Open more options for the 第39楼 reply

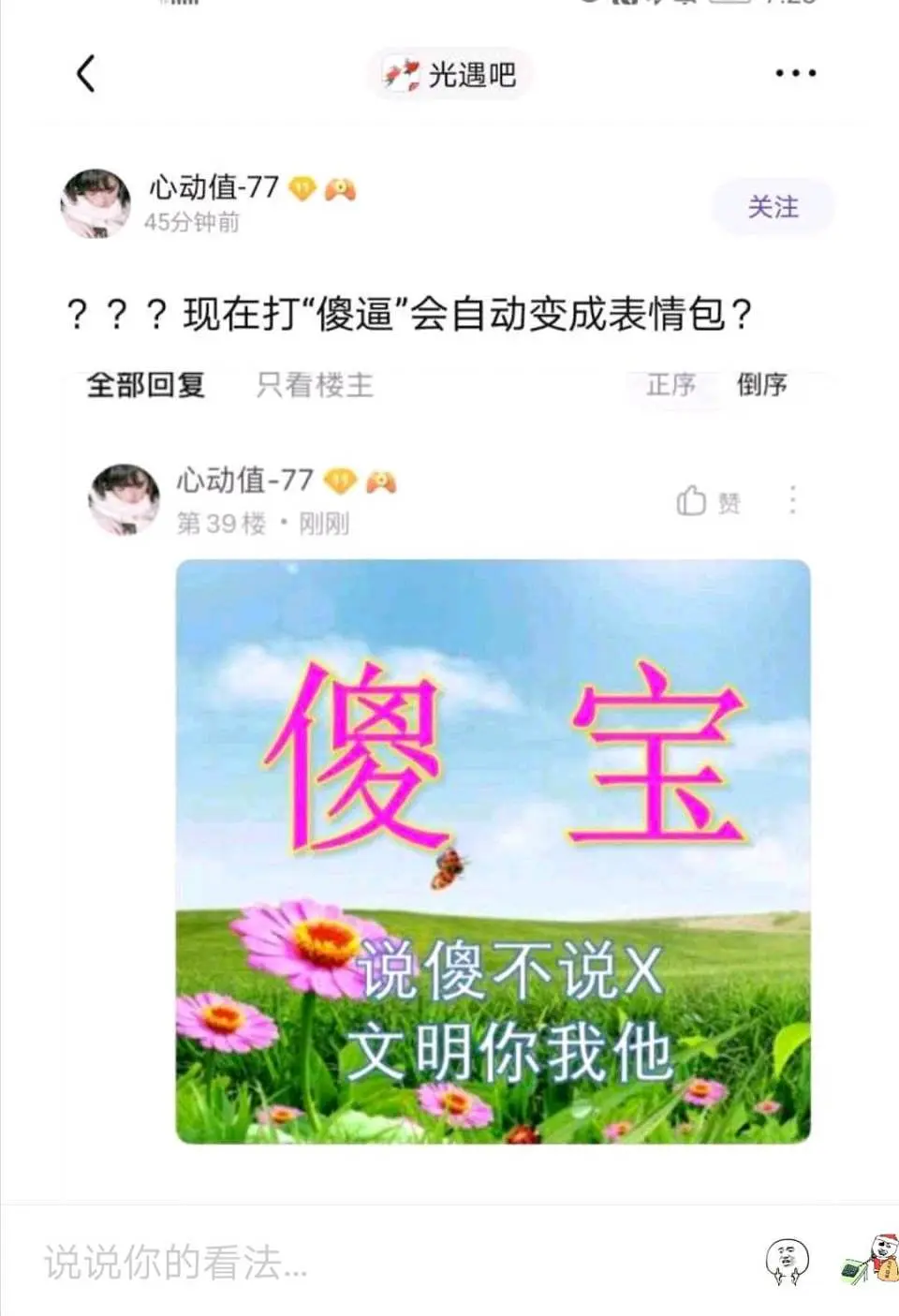[x=792, y=500]
